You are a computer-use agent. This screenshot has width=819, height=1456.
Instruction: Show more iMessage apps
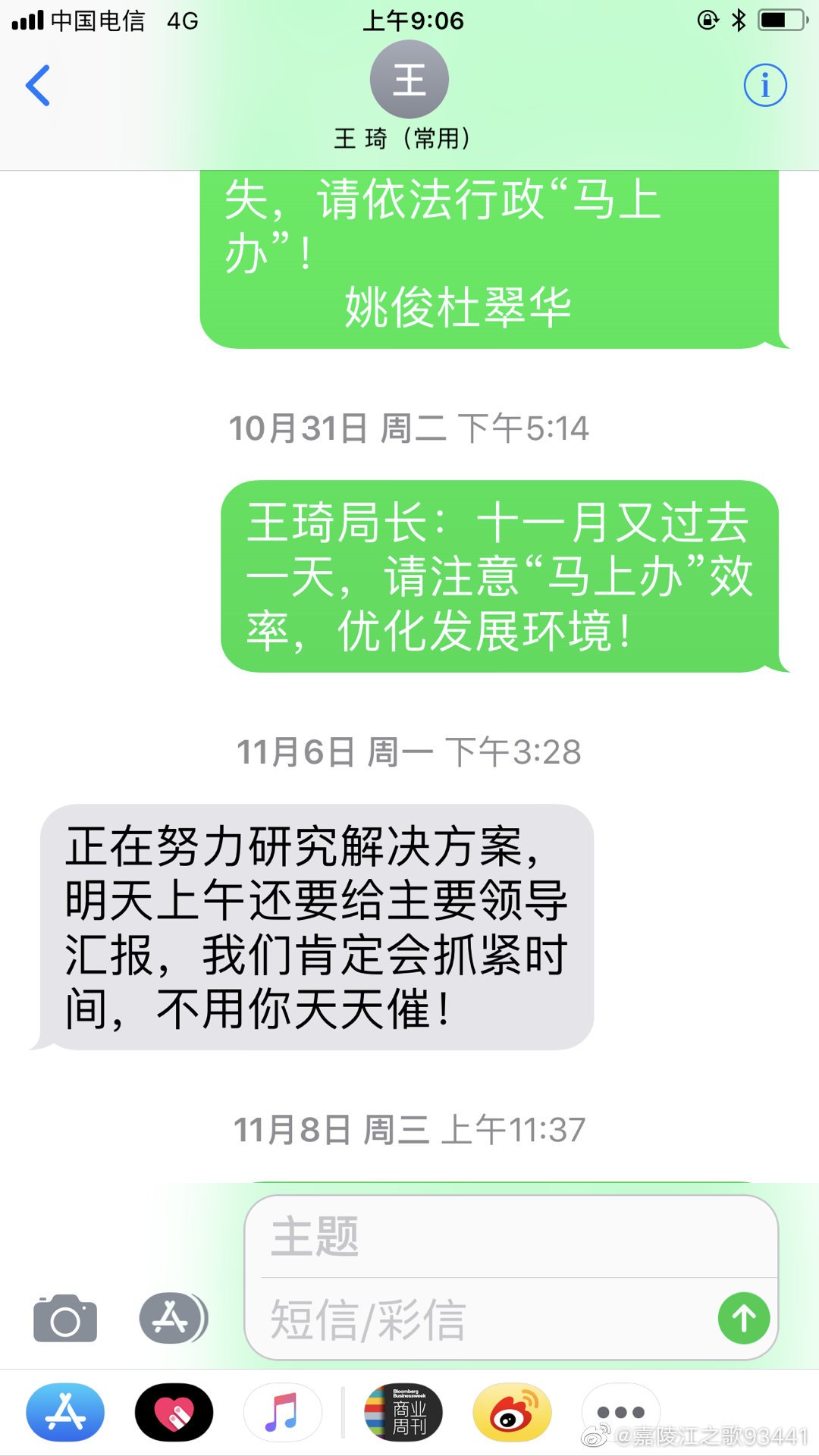[x=620, y=1412]
